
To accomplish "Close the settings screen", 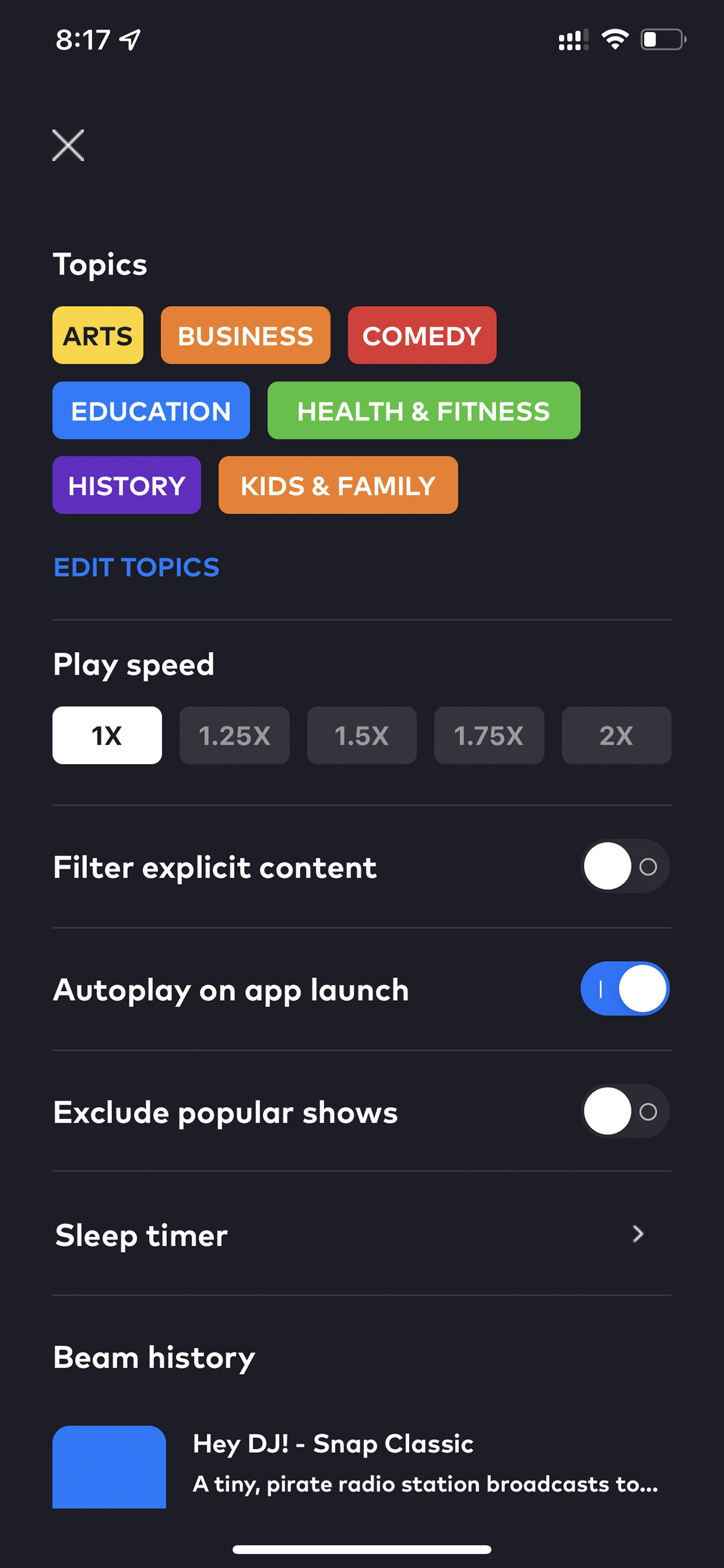I will tap(68, 145).
